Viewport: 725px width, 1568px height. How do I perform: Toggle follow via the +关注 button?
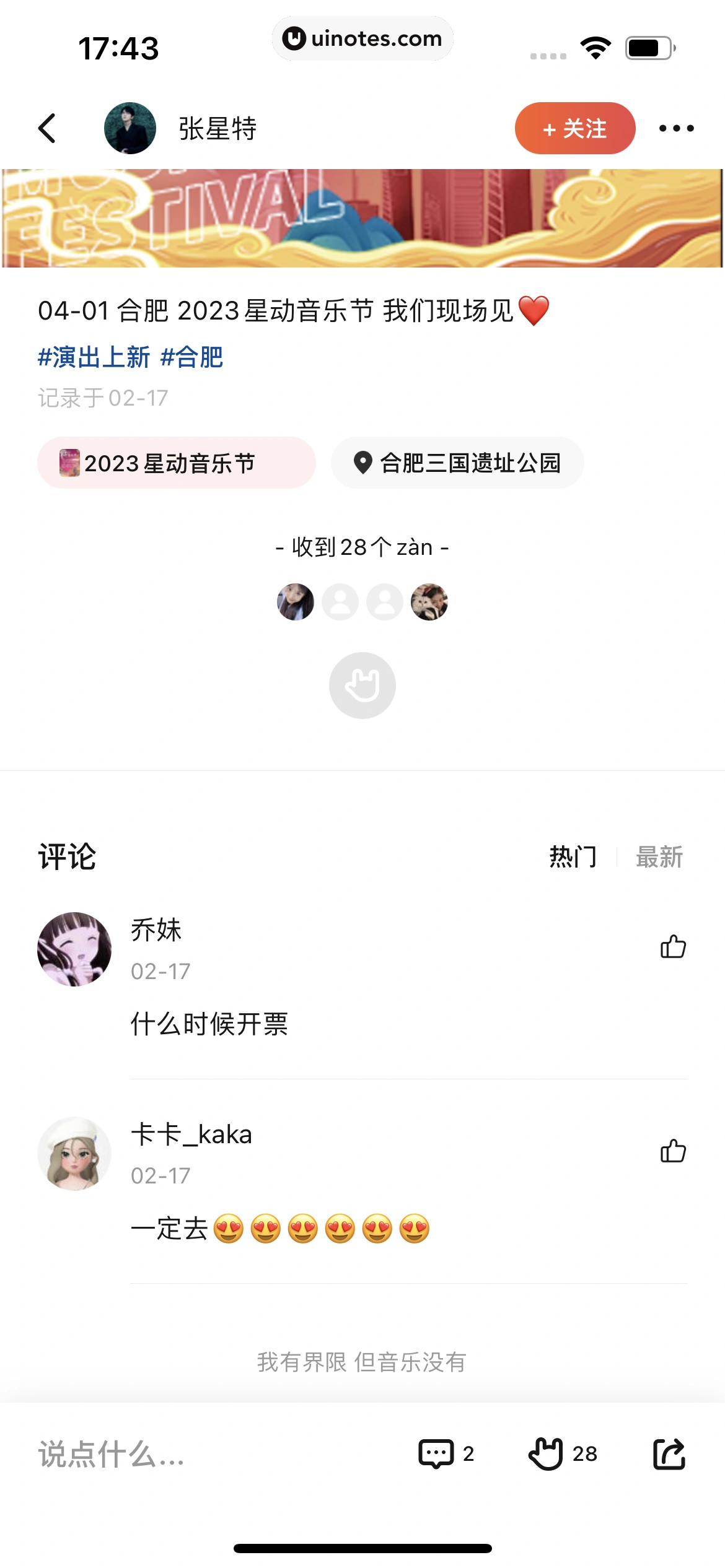[x=574, y=128]
